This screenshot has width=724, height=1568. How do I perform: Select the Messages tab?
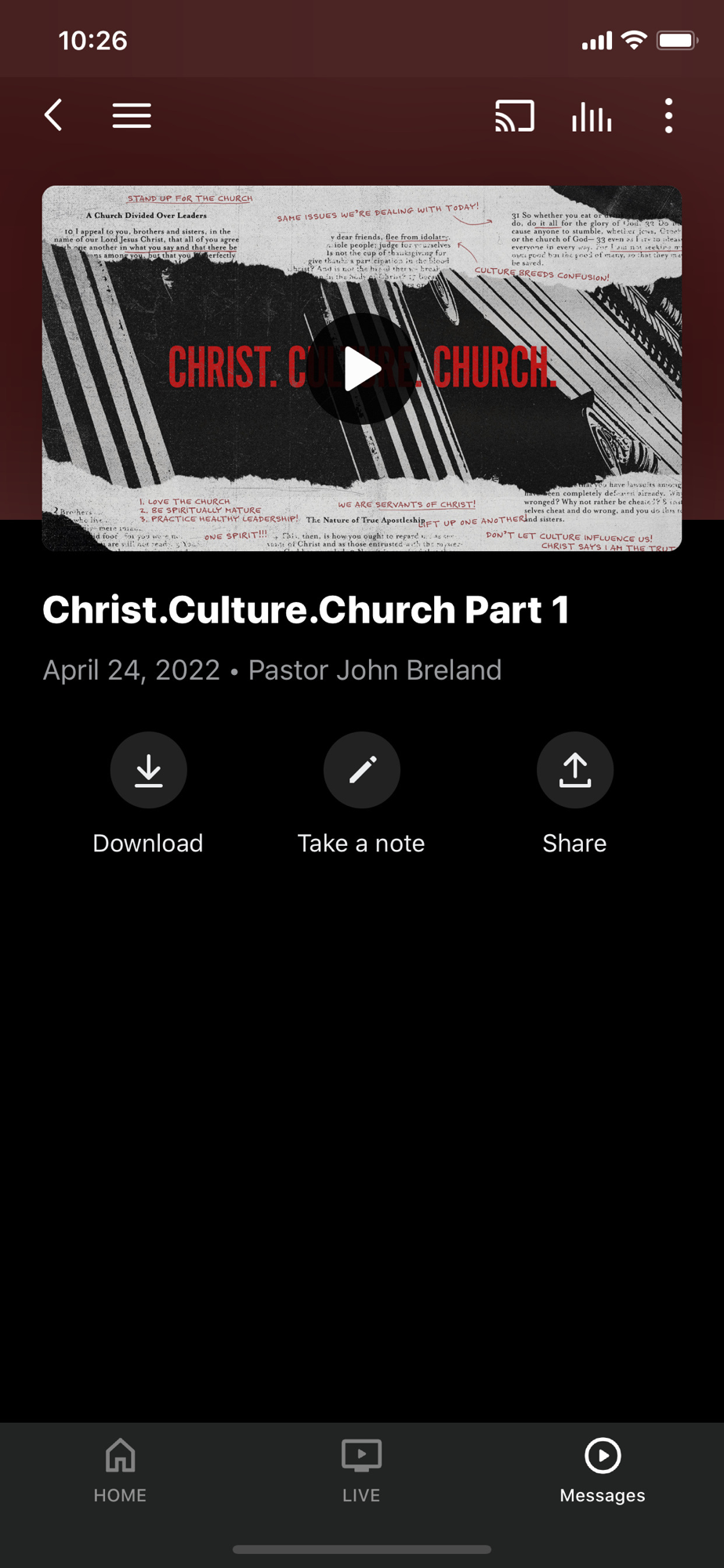(603, 1470)
